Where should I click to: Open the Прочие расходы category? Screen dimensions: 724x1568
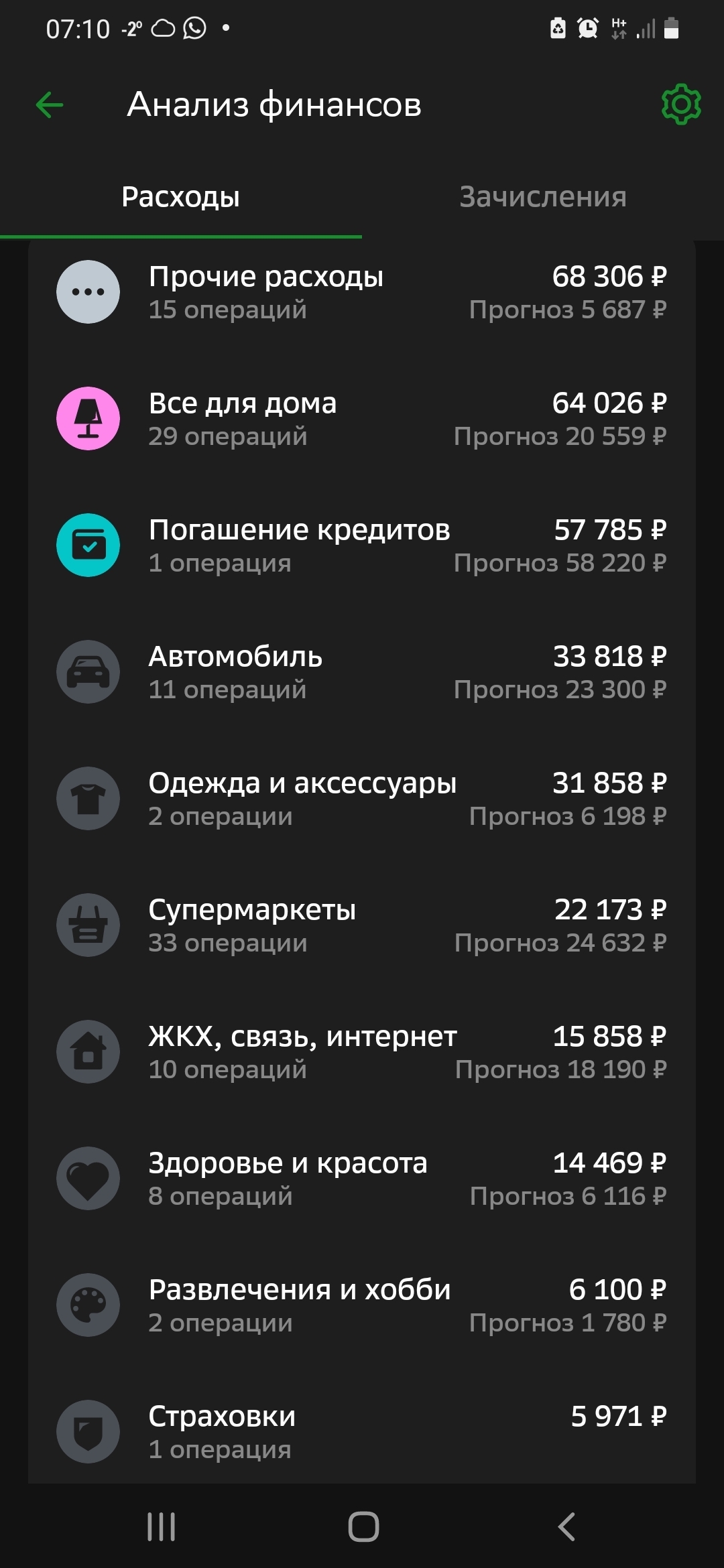[x=362, y=292]
